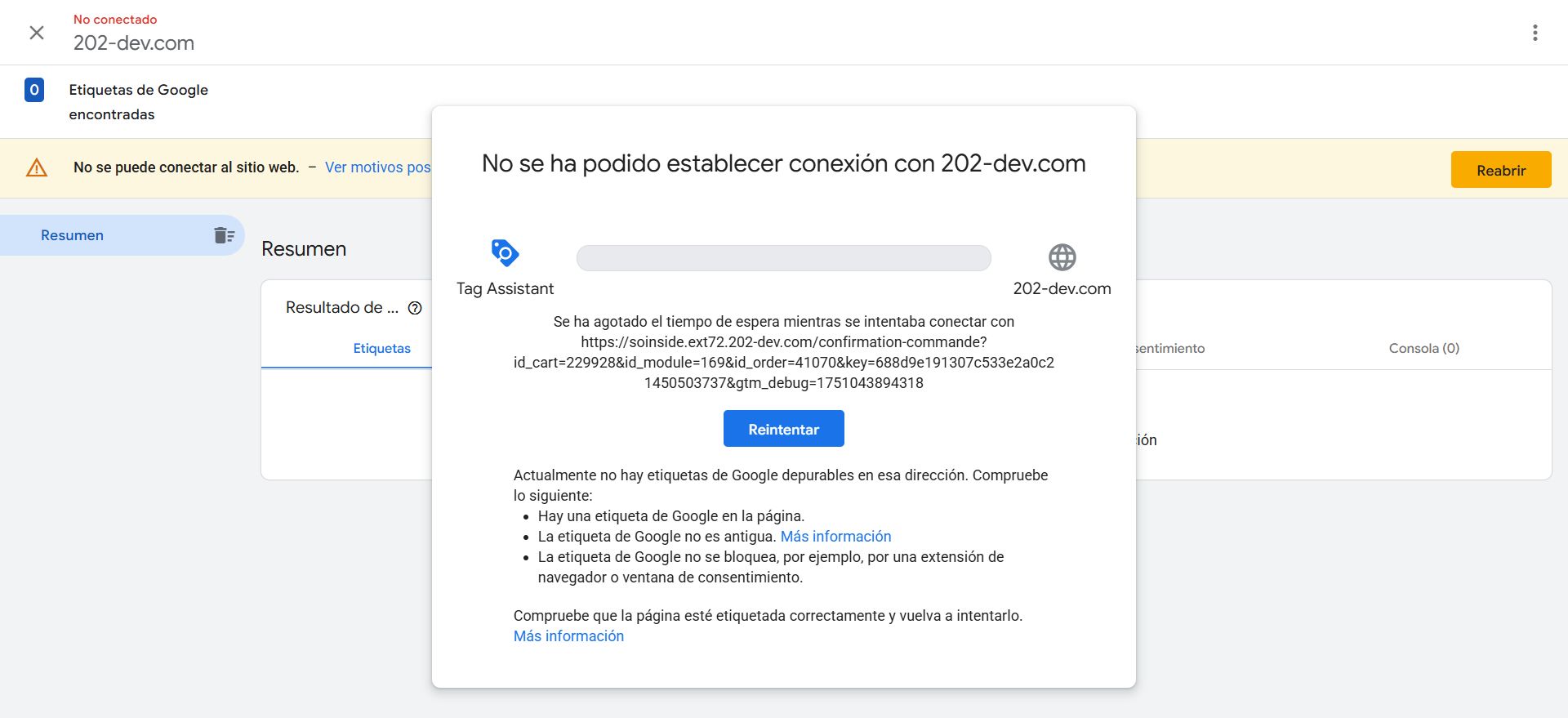
Task: Select Resumen in the sidebar
Action: [73, 235]
